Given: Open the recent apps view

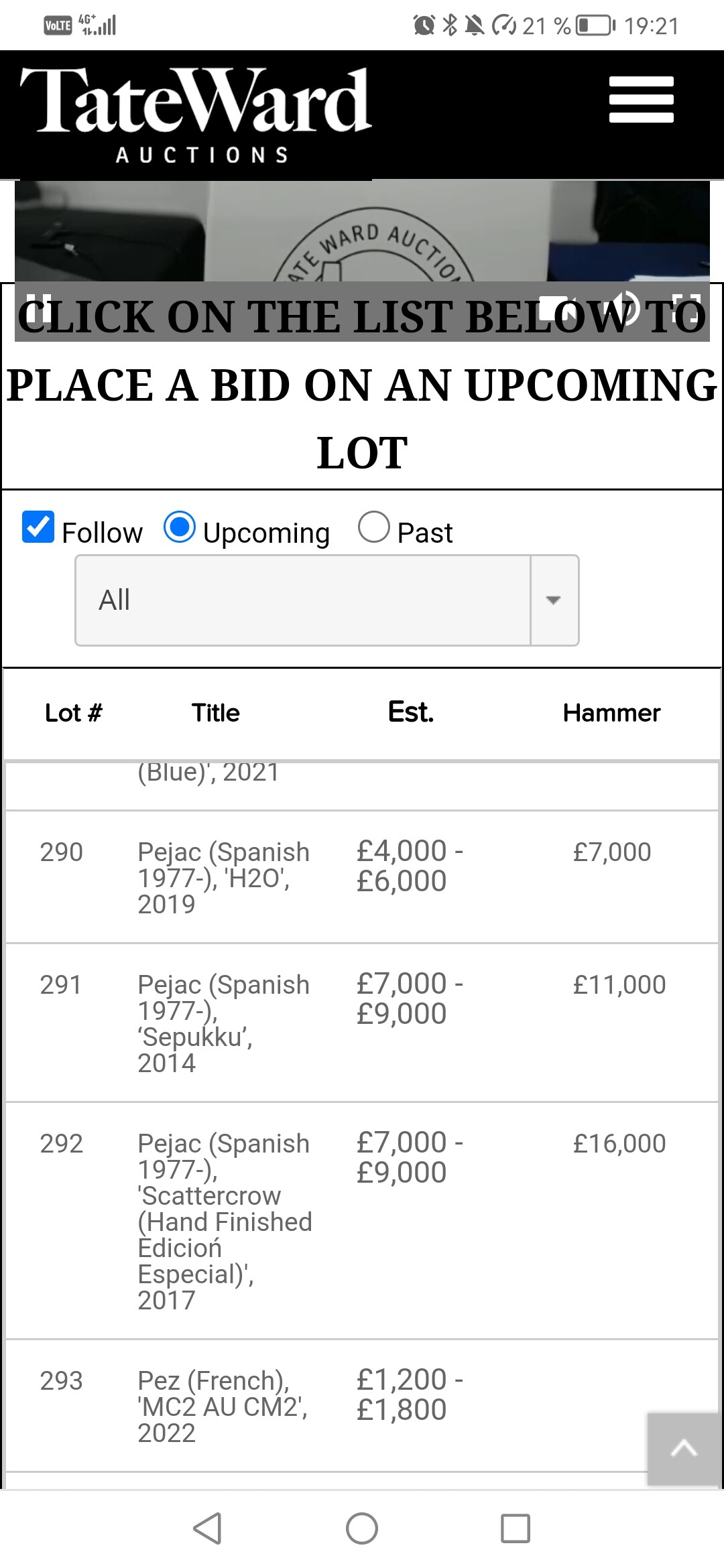Looking at the screenshot, I should pos(516,1528).
